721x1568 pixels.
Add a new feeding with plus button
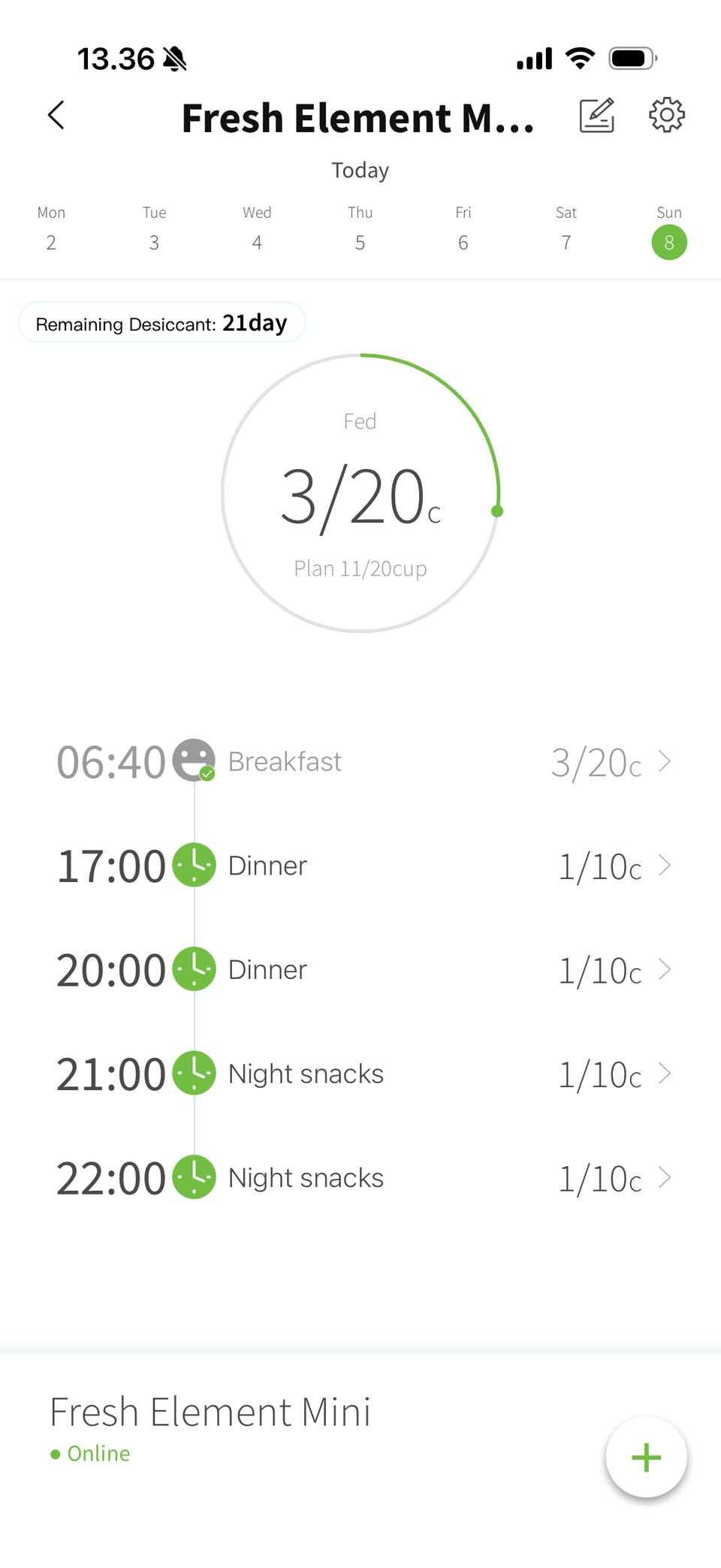(646, 1457)
